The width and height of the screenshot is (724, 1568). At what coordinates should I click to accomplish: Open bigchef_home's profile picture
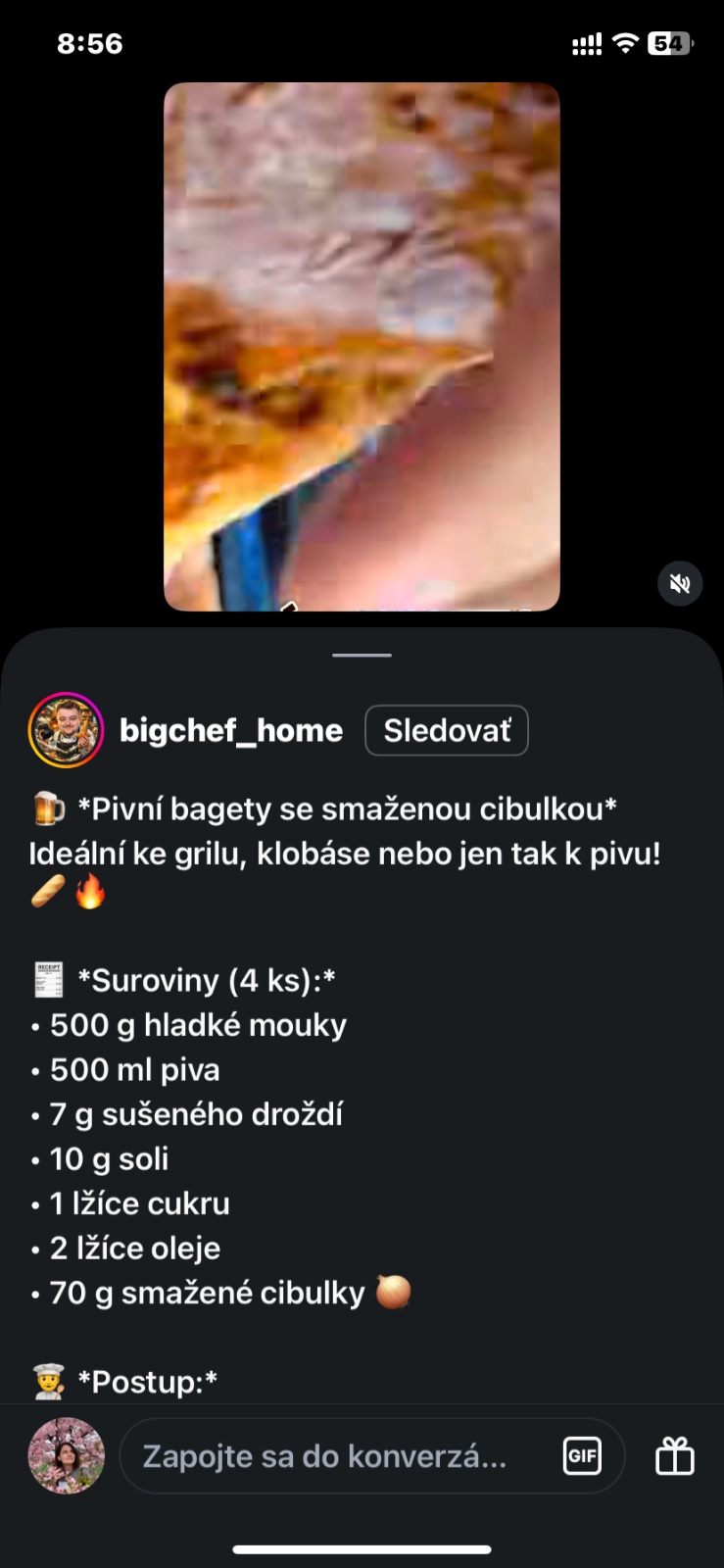tap(66, 730)
